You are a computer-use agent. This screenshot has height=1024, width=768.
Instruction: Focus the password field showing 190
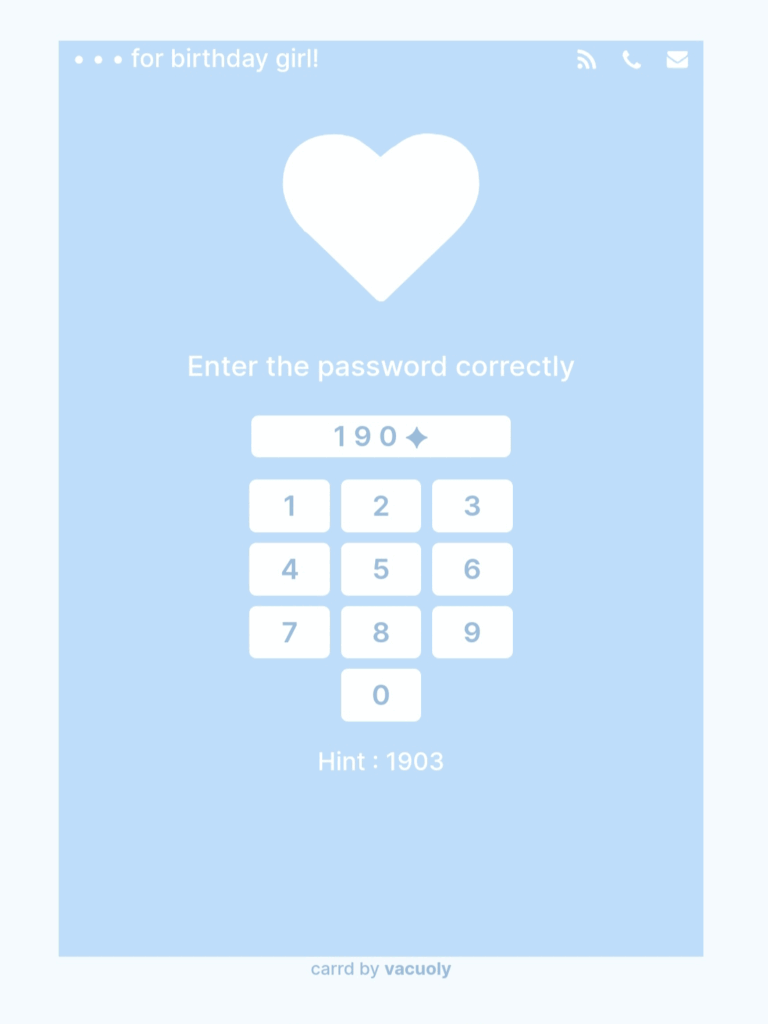pyautogui.click(x=381, y=437)
